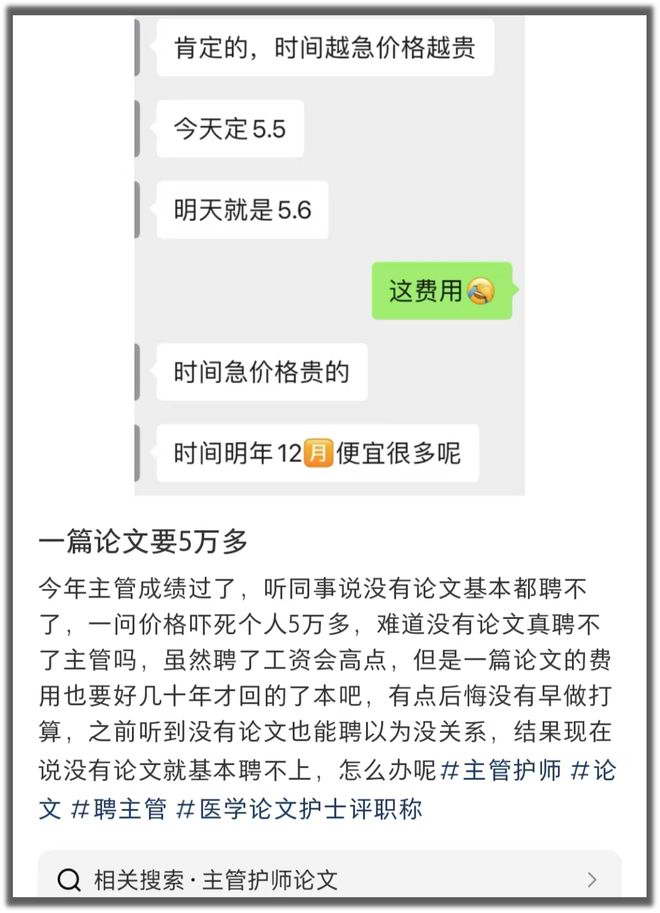Open the #医学论文护士评职称 hashtag
The width and height of the screenshot is (660, 913).
click(x=299, y=808)
